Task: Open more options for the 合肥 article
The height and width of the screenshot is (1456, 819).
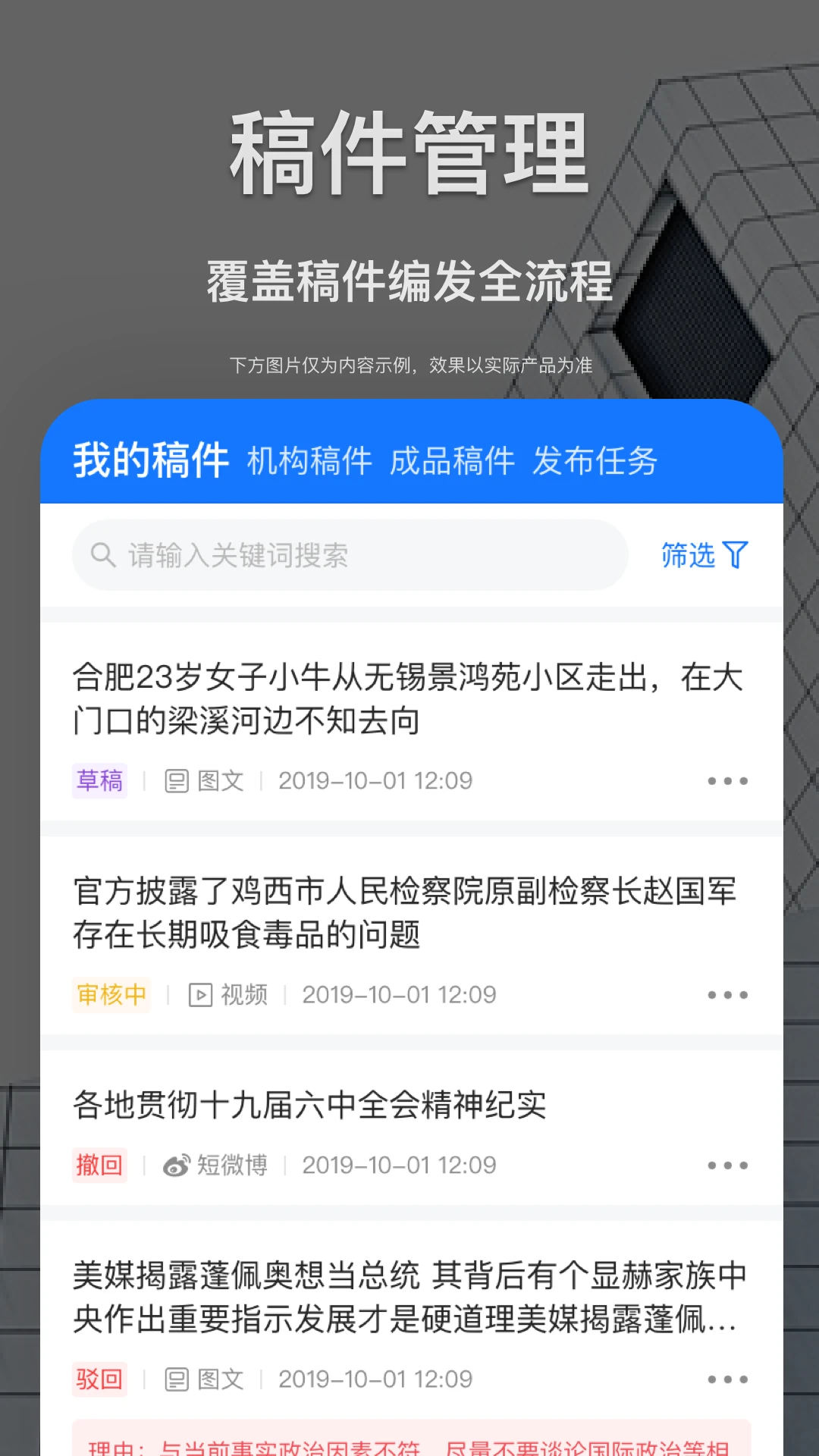Action: click(727, 780)
